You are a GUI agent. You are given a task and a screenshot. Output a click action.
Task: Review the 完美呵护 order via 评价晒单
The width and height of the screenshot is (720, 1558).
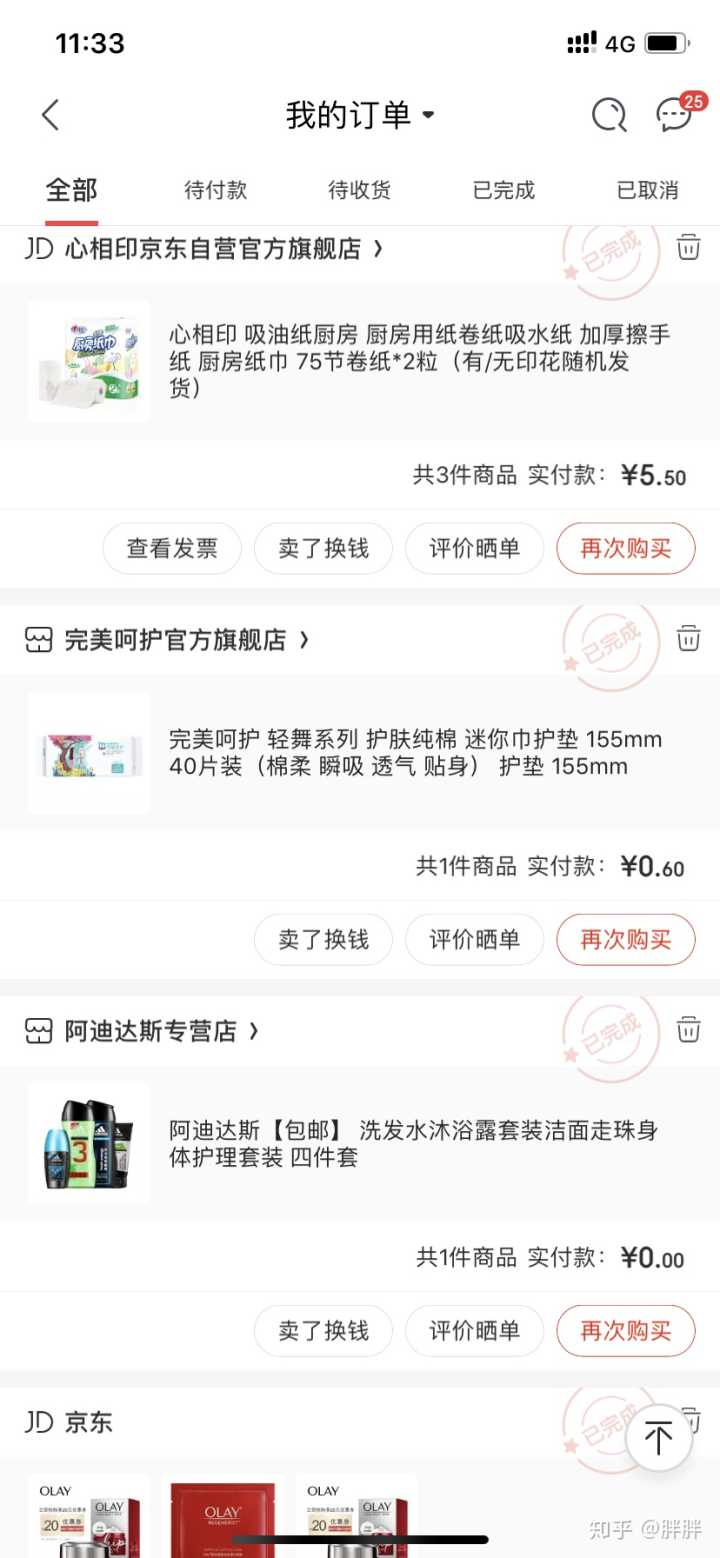474,939
